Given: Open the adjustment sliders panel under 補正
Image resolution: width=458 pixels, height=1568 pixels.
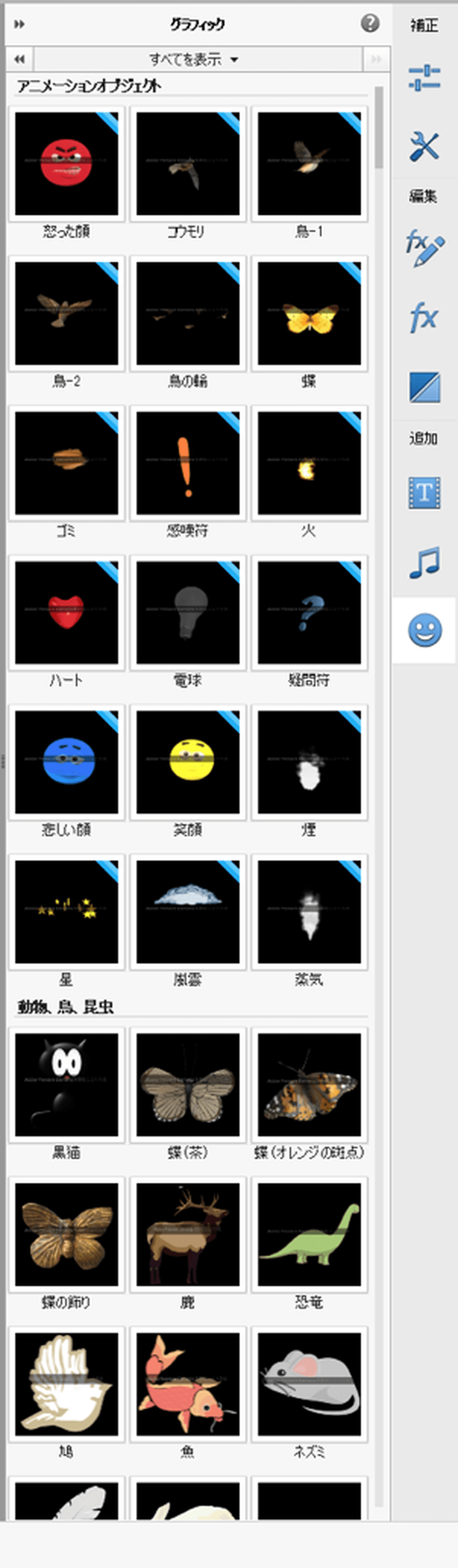Looking at the screenshot, I should 424,77.
